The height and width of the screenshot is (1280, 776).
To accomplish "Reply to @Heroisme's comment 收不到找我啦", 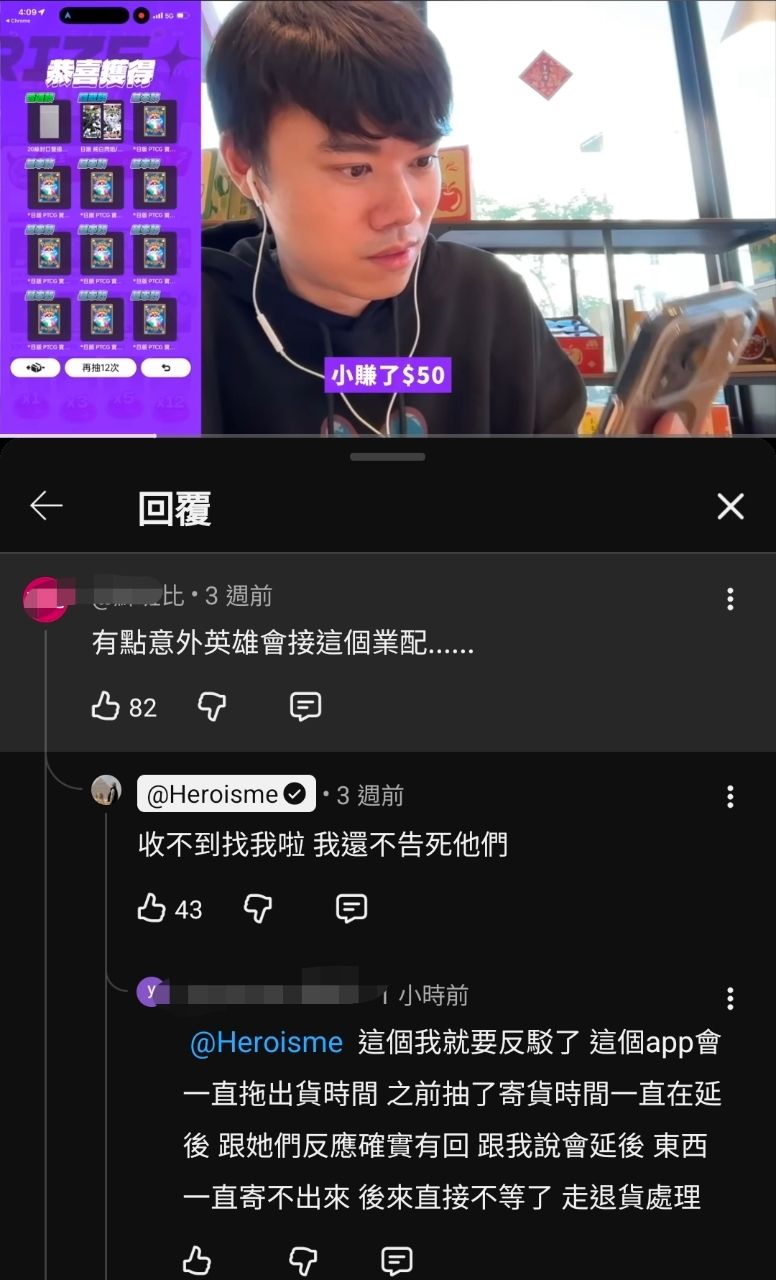I will 351,908.
